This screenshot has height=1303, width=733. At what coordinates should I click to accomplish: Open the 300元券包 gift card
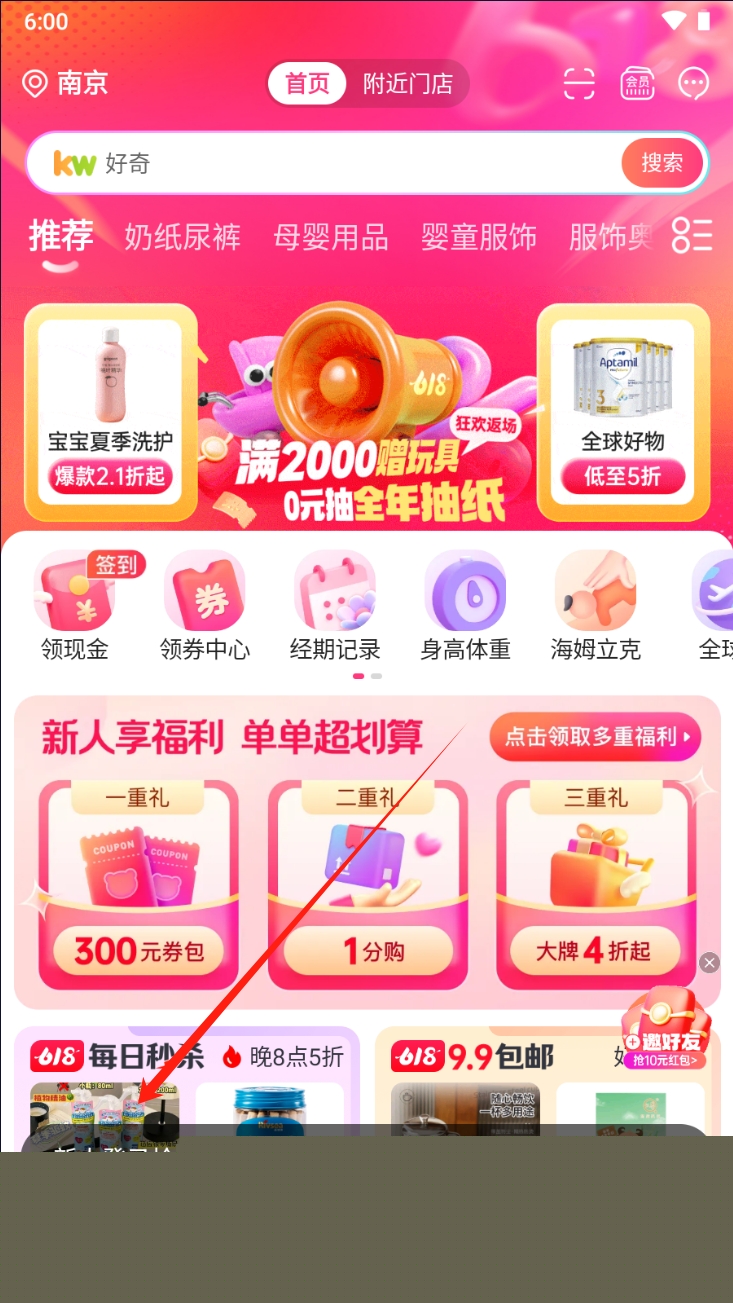139,885
